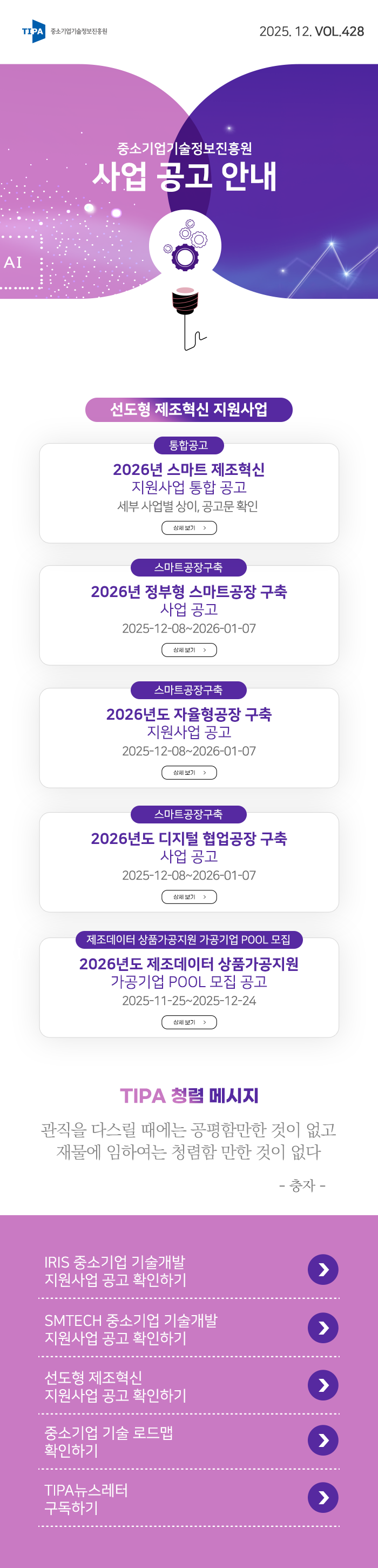Open details for 2026년 스마트 제조혁신 통합 공고
This screenshot has width=378, height=1568.
click(x=188, y=528)
